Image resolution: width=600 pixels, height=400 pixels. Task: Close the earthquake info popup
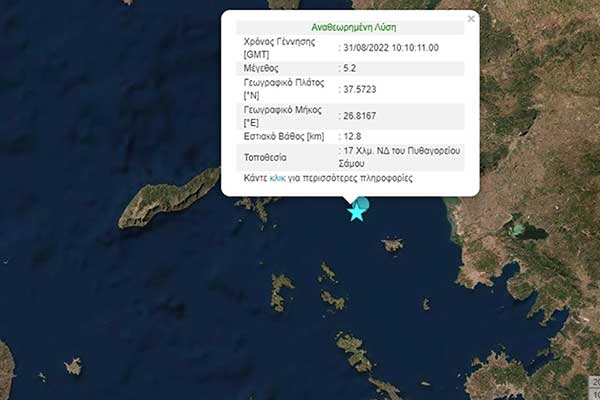click(x=471, y=18)
